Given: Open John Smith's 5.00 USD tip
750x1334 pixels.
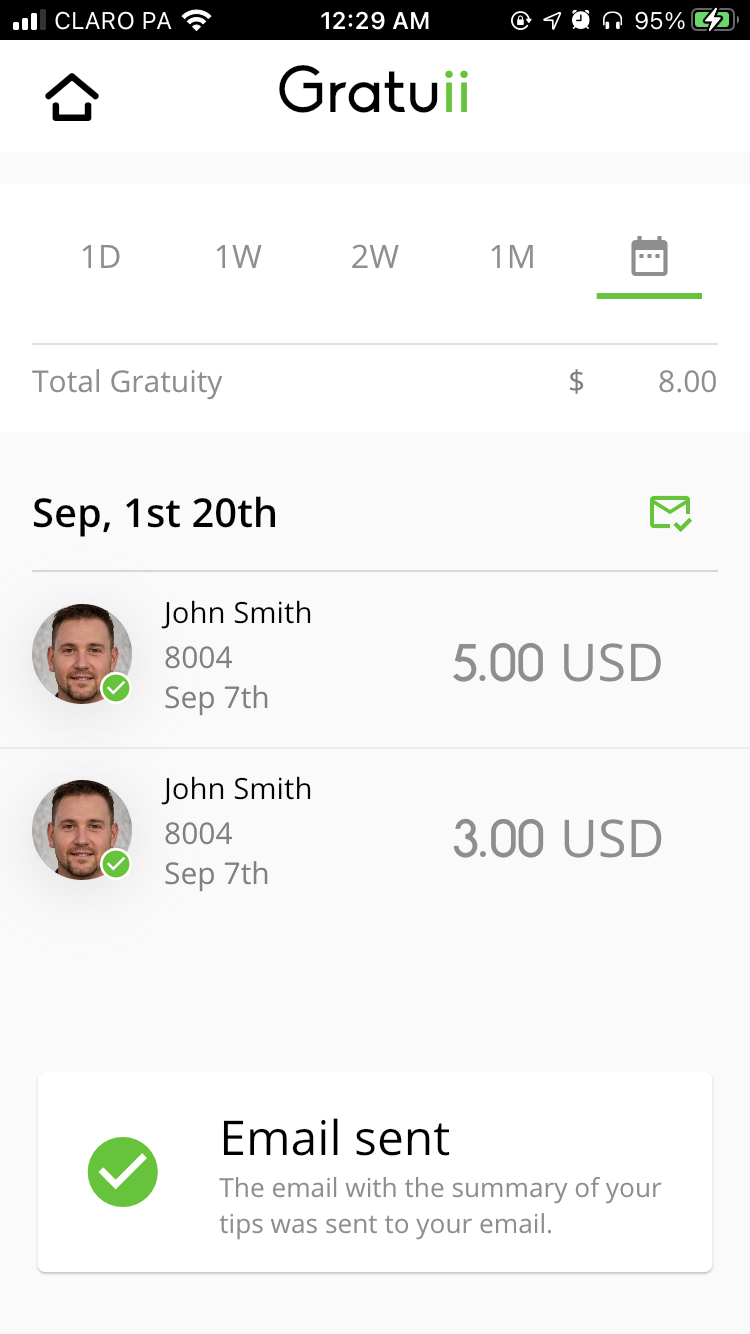Looking at the screenshot, I should (x=375, y=660).
